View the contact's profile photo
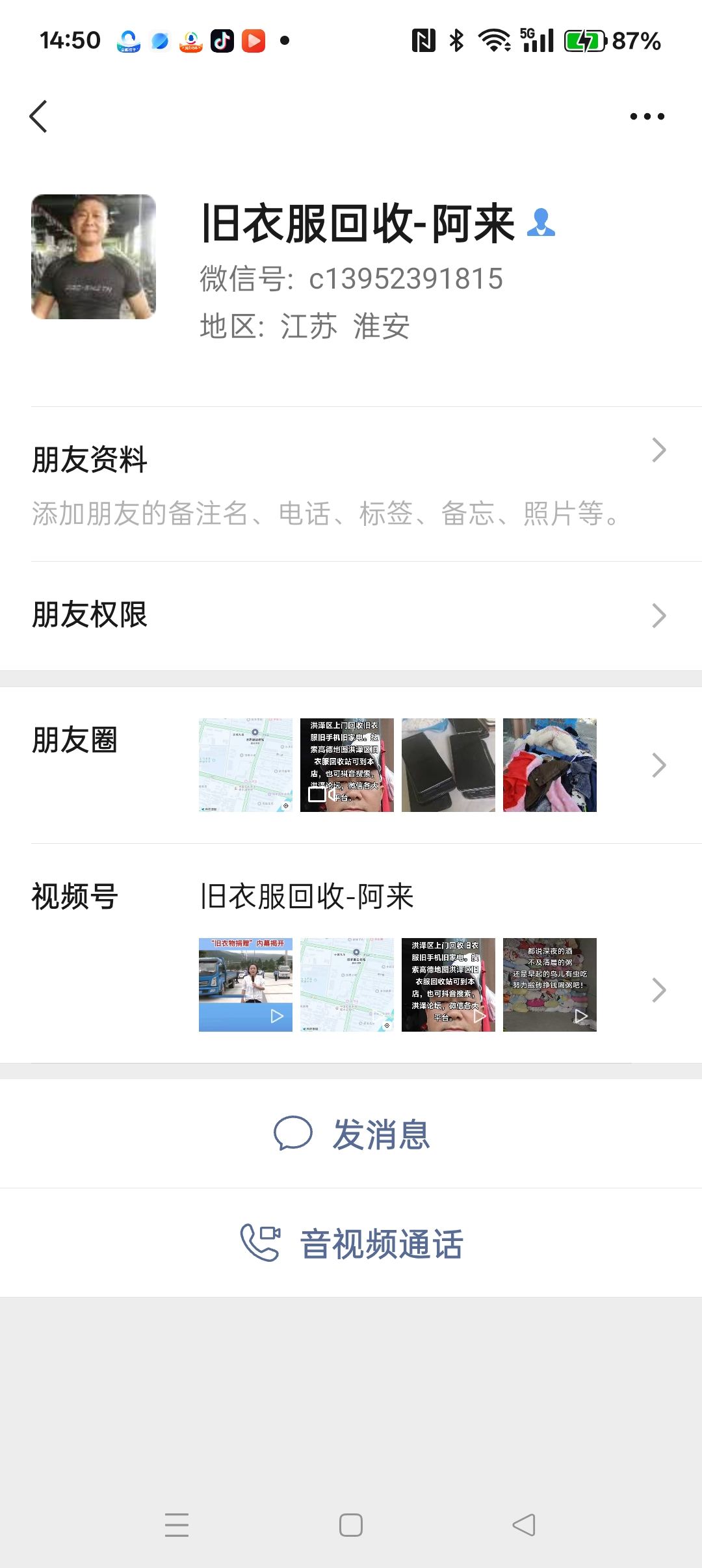Image resolution: width=702 pixels, height=1568 pixels. pyautogui.click(x=94, y=257)
